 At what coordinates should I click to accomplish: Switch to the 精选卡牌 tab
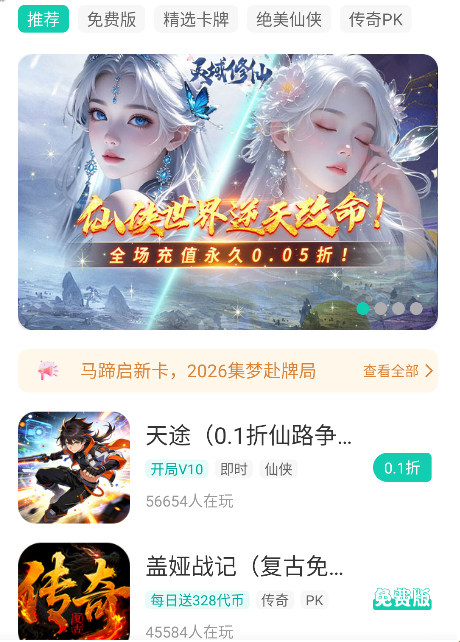click(196, 19)
